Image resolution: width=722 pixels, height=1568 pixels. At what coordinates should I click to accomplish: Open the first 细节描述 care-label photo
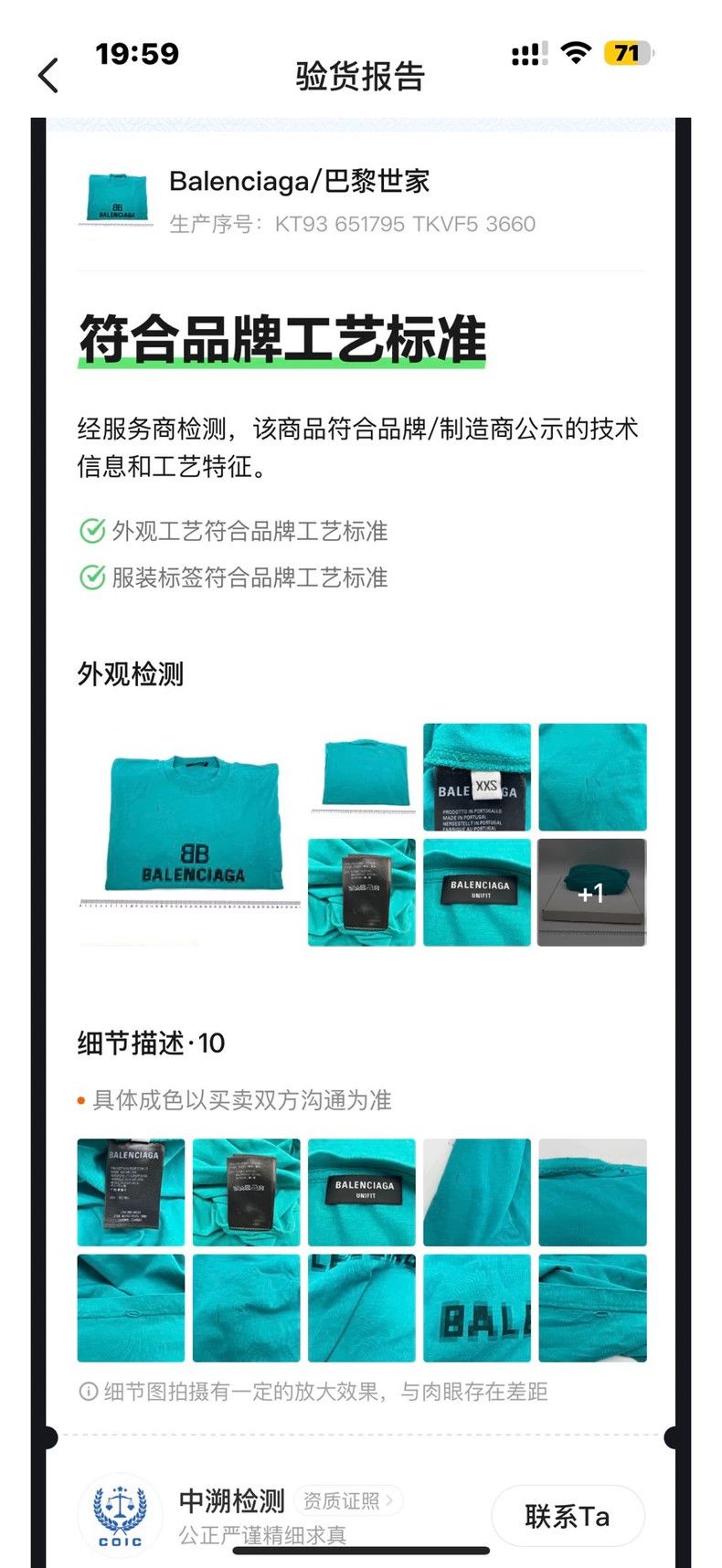tap(131, 1192)
